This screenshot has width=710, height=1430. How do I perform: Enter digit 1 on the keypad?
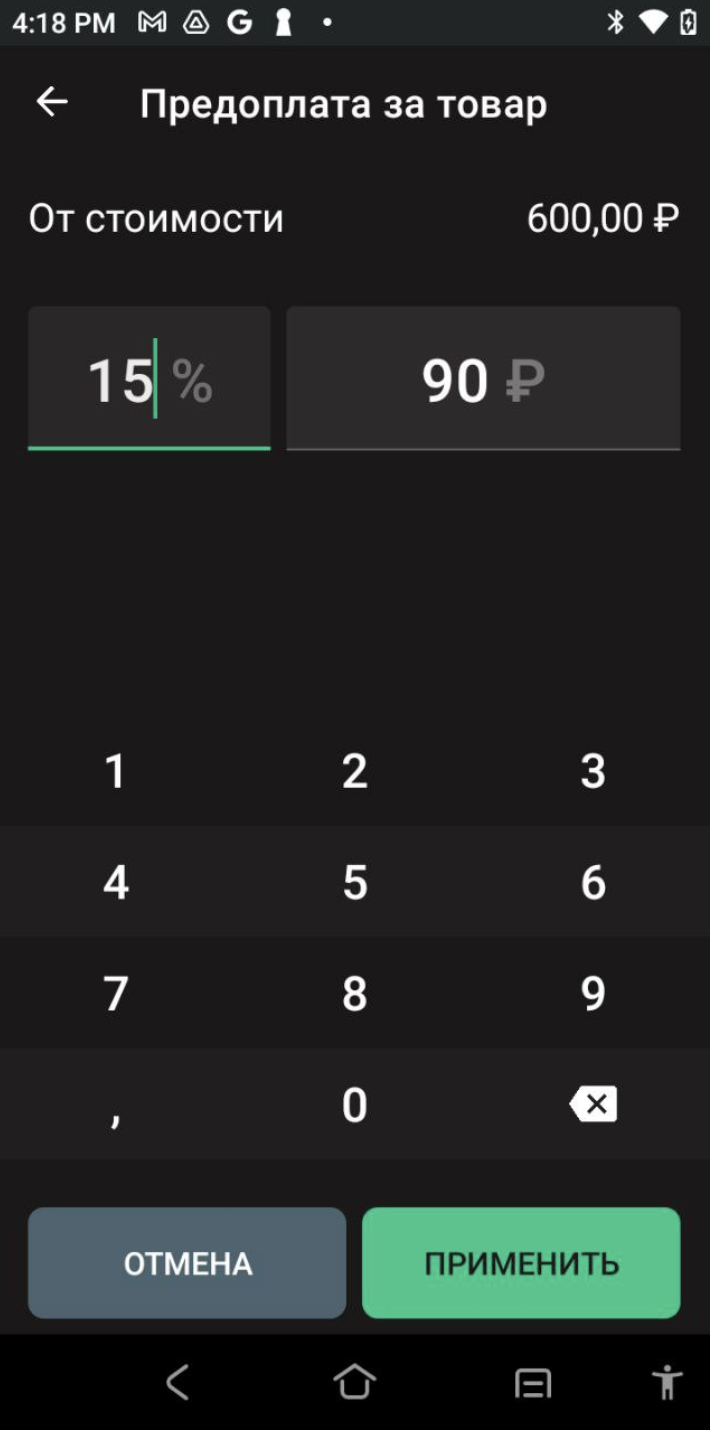pos(116,771)
